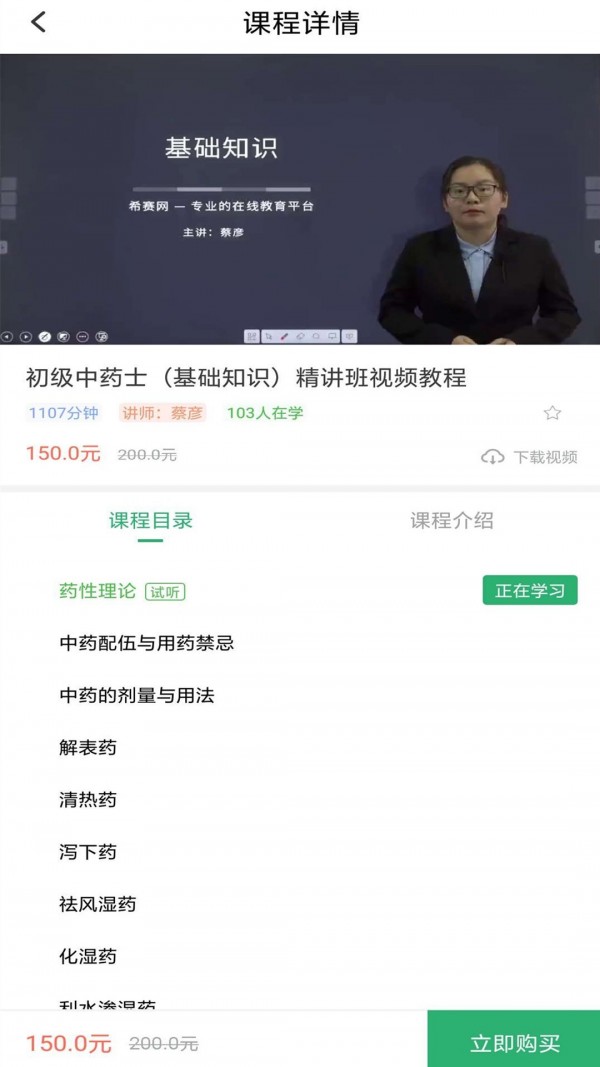Open the 中药配伍与用药禁忌 chapter
The height and width of the screenshot is (1067, 600).
click(x=147, y=643)
